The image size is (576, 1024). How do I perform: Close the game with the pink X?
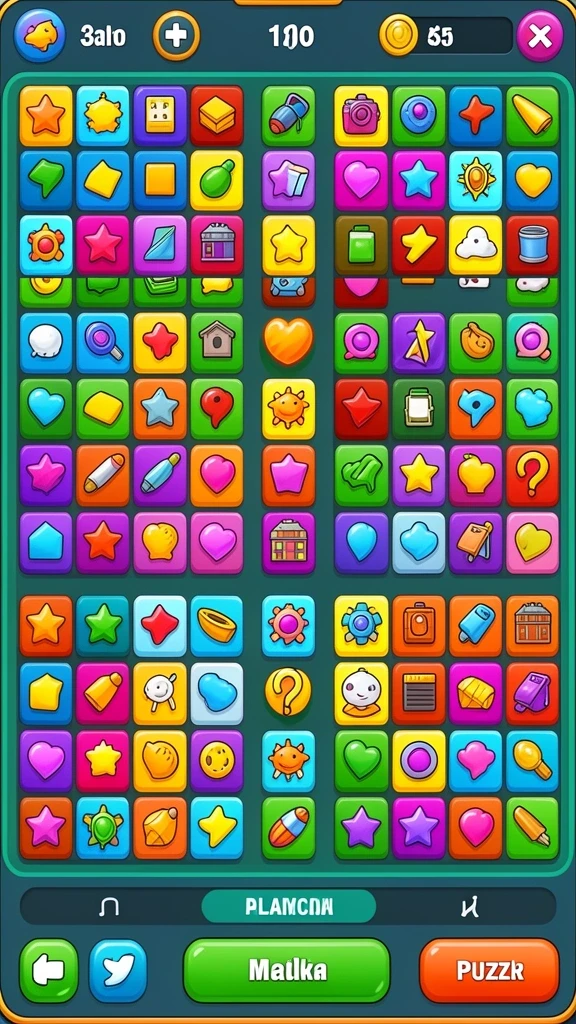[x=539, y=36]
